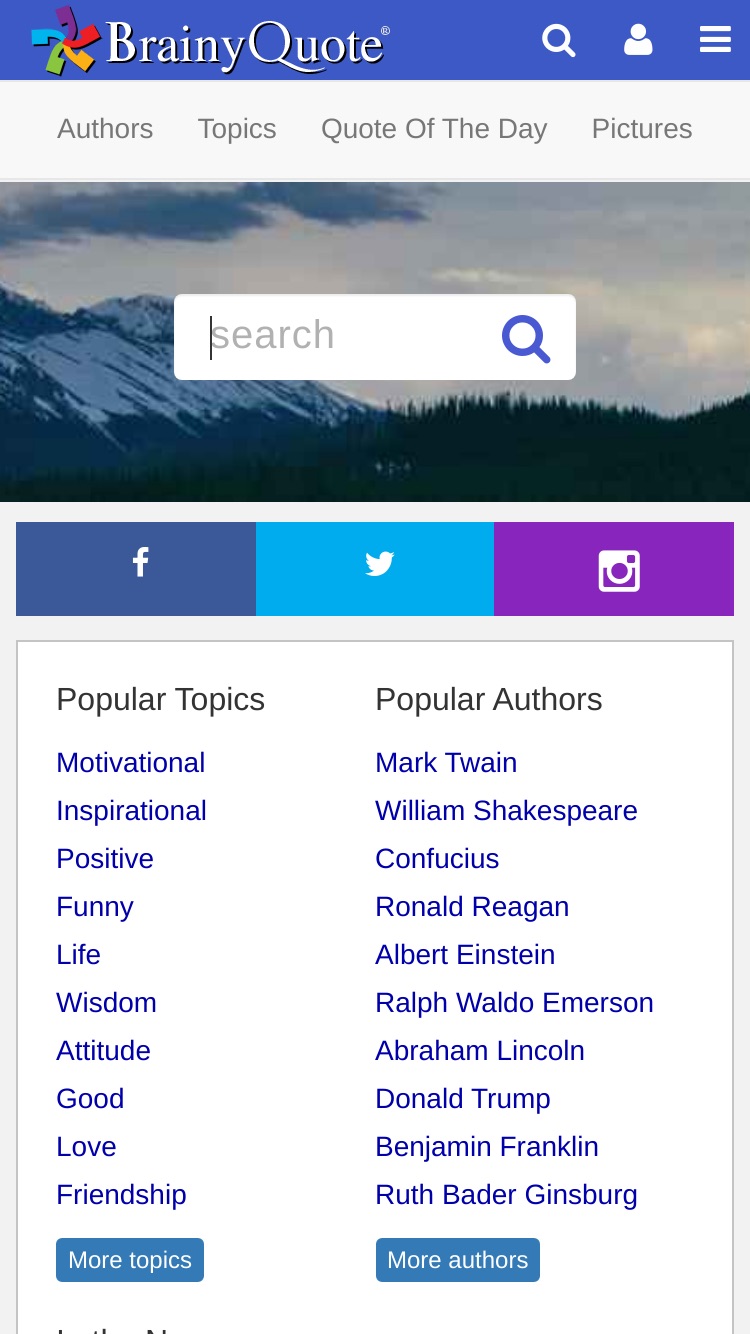Go to the Authors section
The width and height of the screenshot is (750, 1334).
(x=105, y=129)
